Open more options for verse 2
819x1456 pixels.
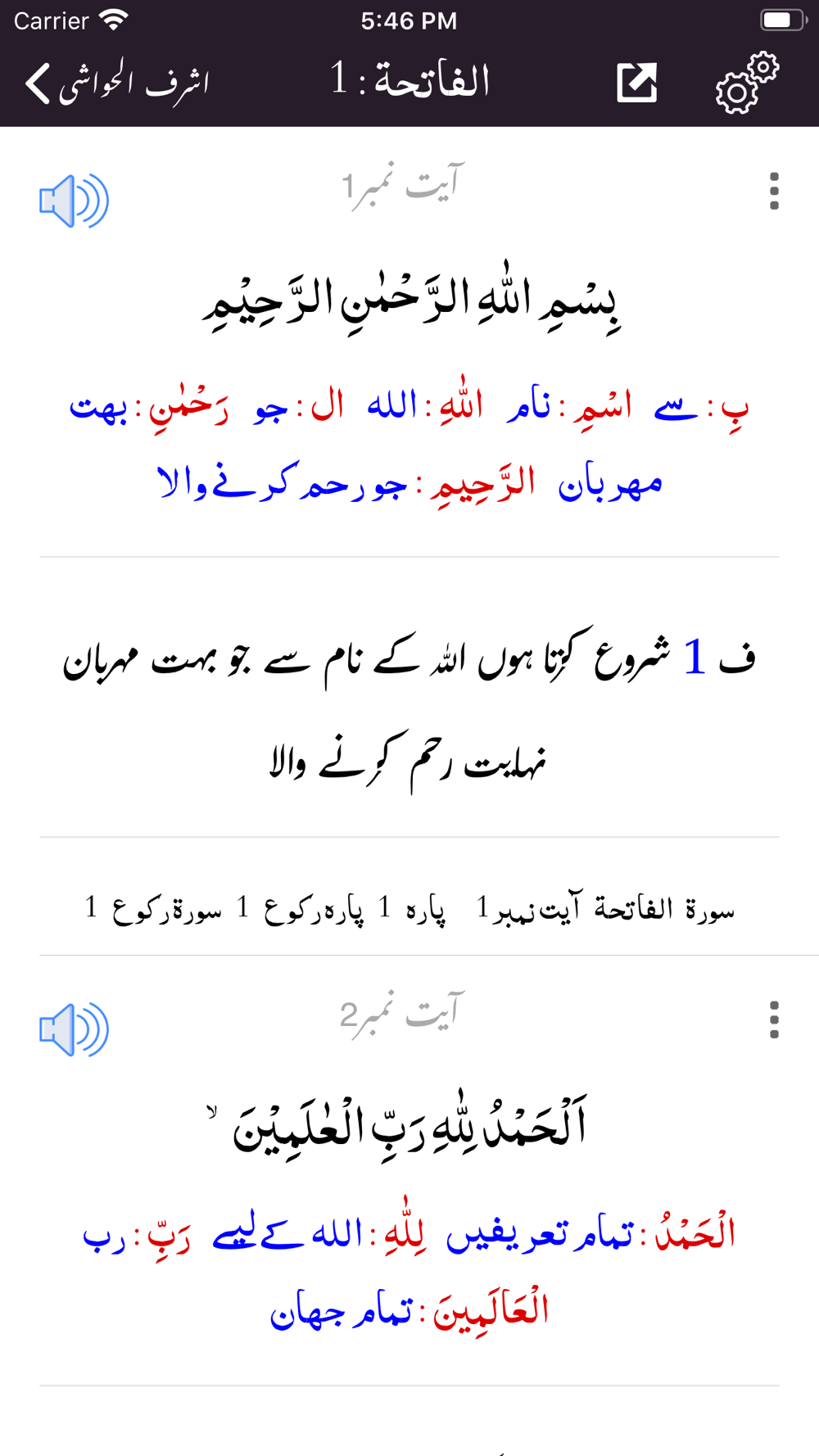tap(774, 1020)
